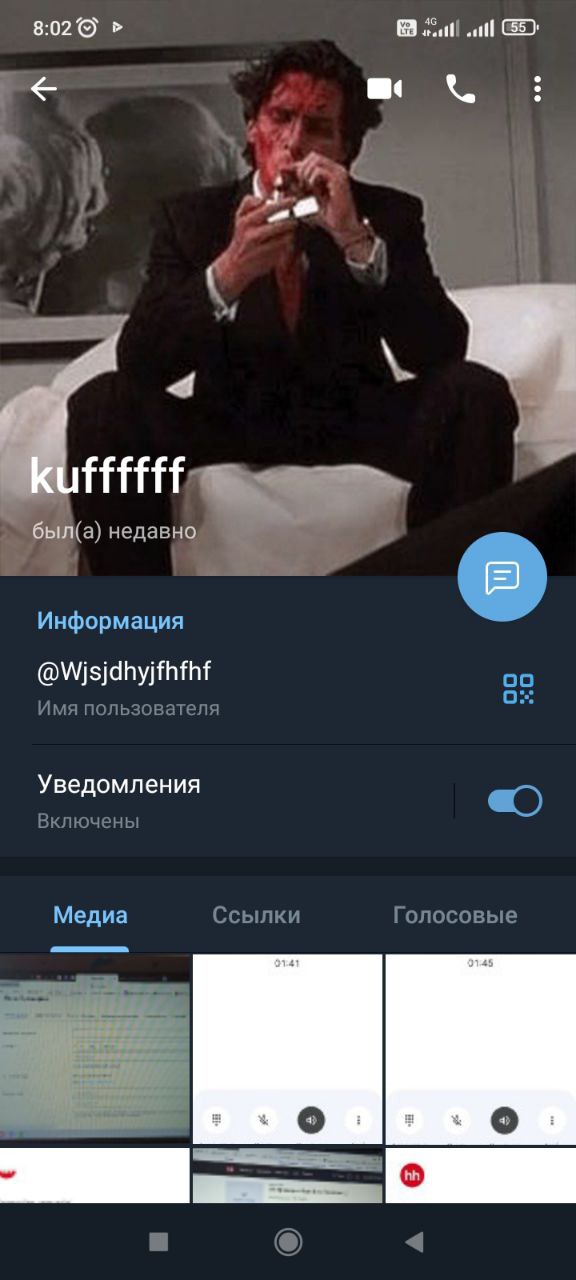Disable the notifications switch
Screen dimensions: 576x1280
point(515,801)
